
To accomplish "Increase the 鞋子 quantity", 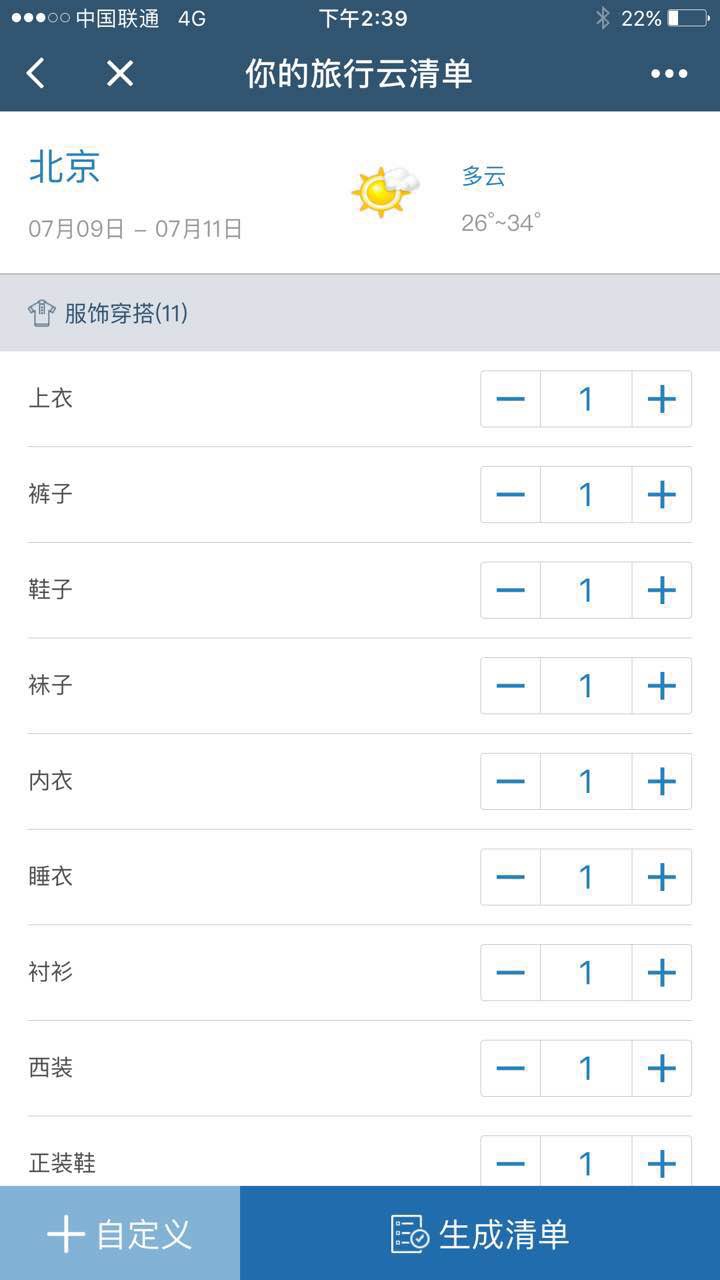I will tap(661, 590).
